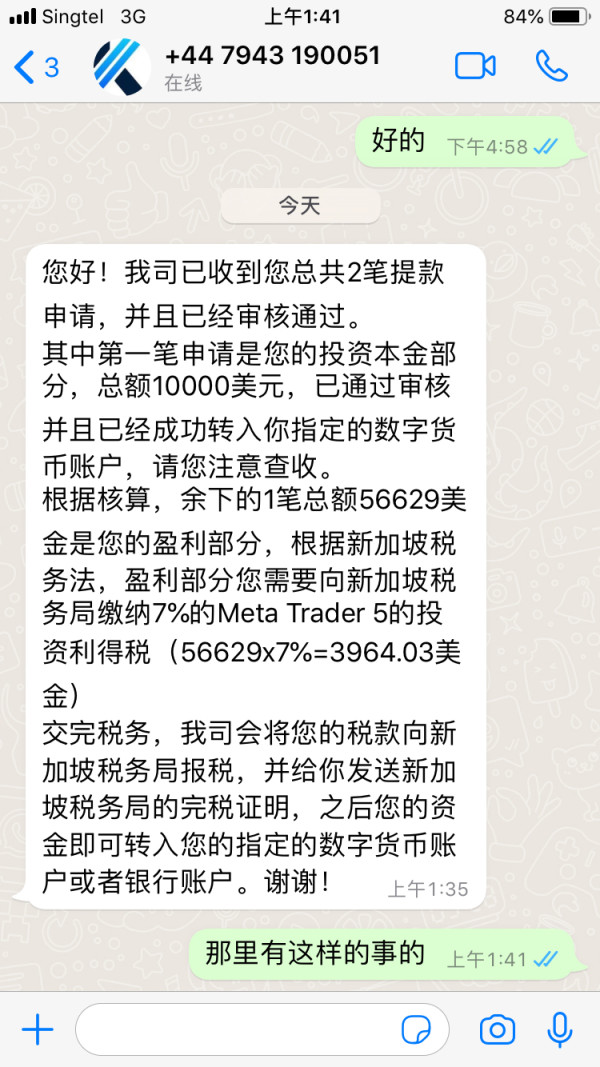This screenshot has width=600, height=1067.
Task: Start a video call with this contact
Action: [475, 67]
